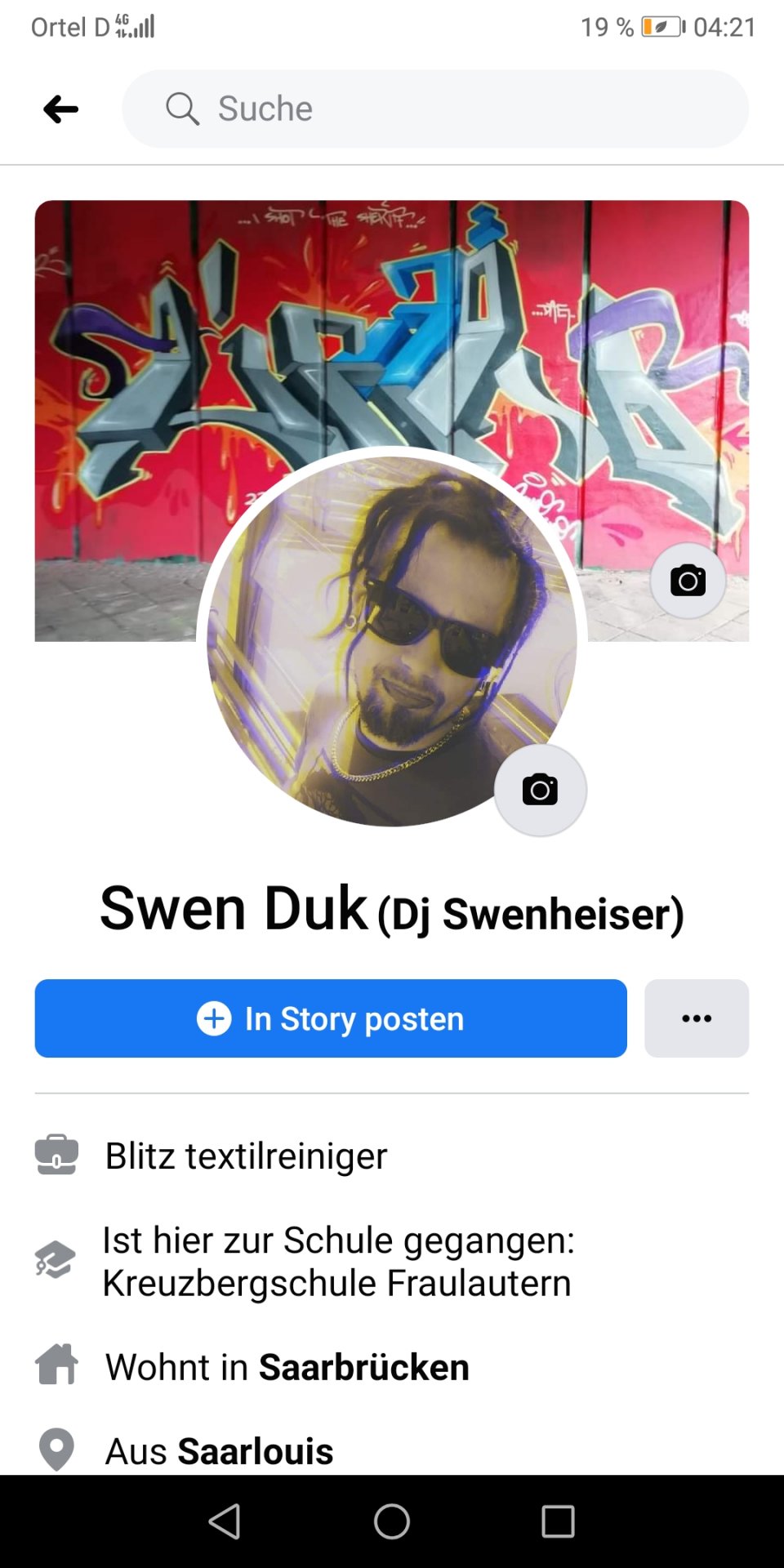Screen dimensions: 784x1568
Task: Open Blitz textilreiniger work entry
Action: tap(246, 1156)
